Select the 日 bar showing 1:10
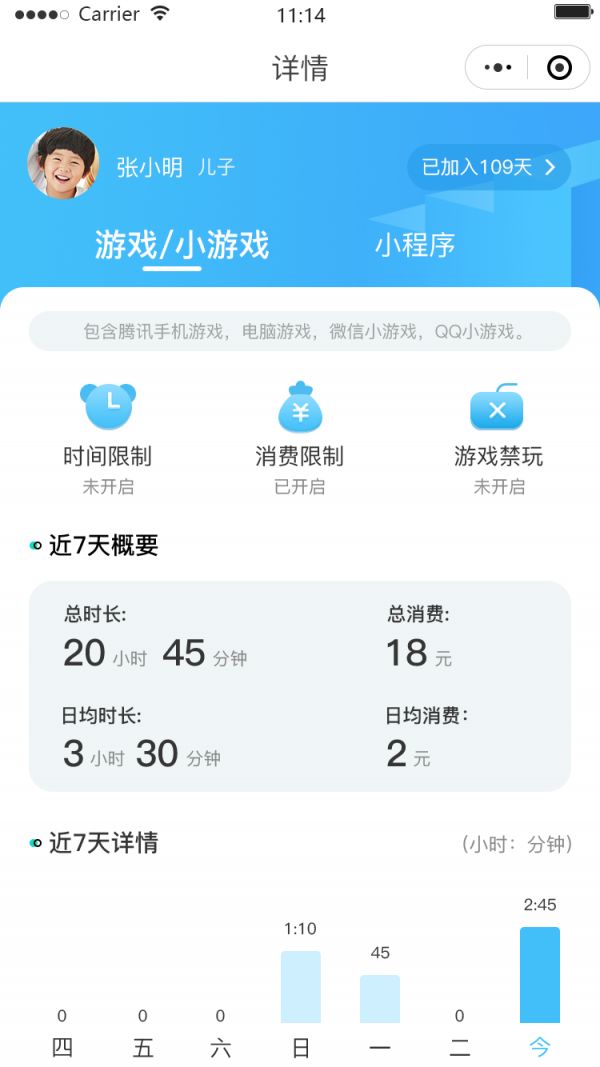Screen dimensions: 600x1067 [x=300, y=986]
